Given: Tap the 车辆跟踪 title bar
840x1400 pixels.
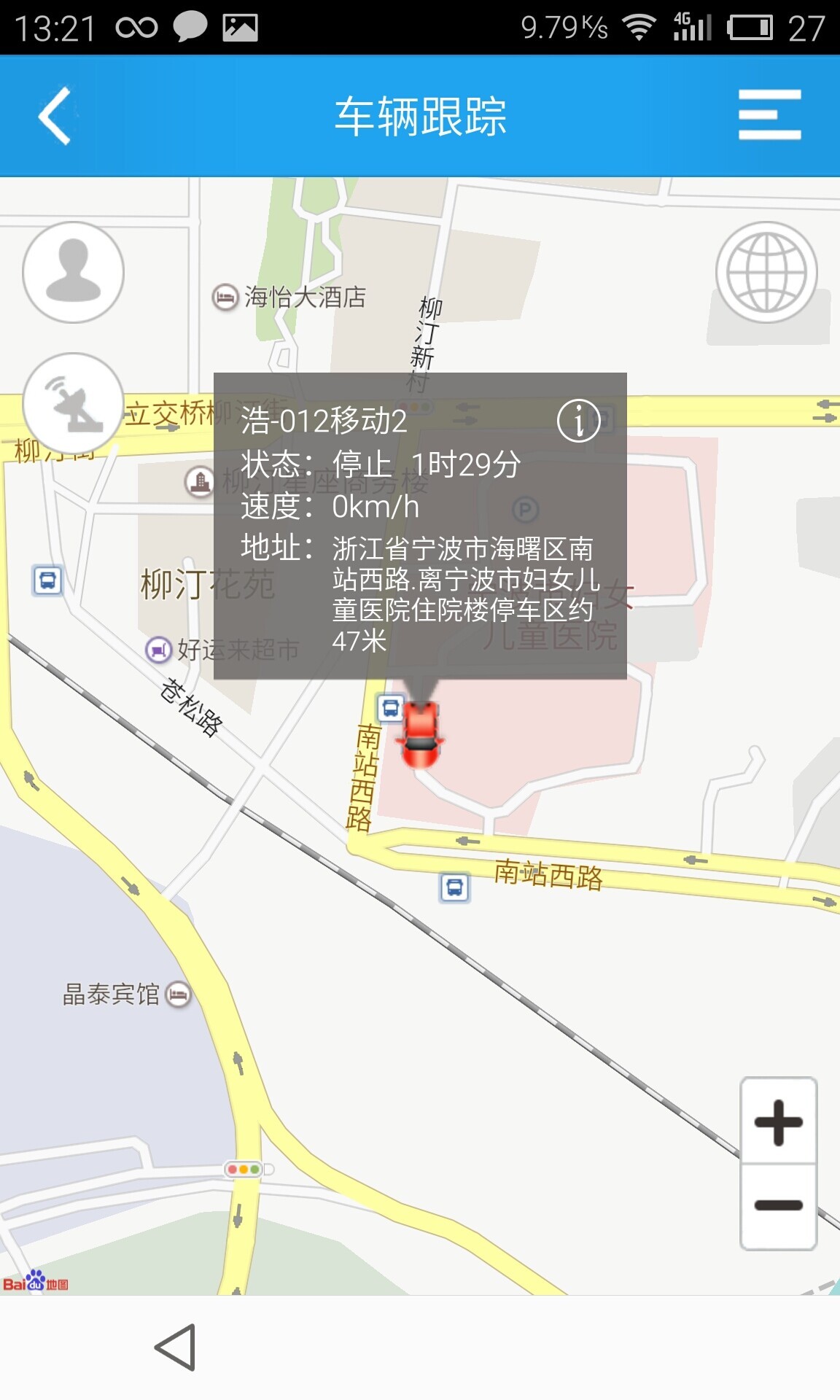Looking at the screenshot, I should 420,117.
